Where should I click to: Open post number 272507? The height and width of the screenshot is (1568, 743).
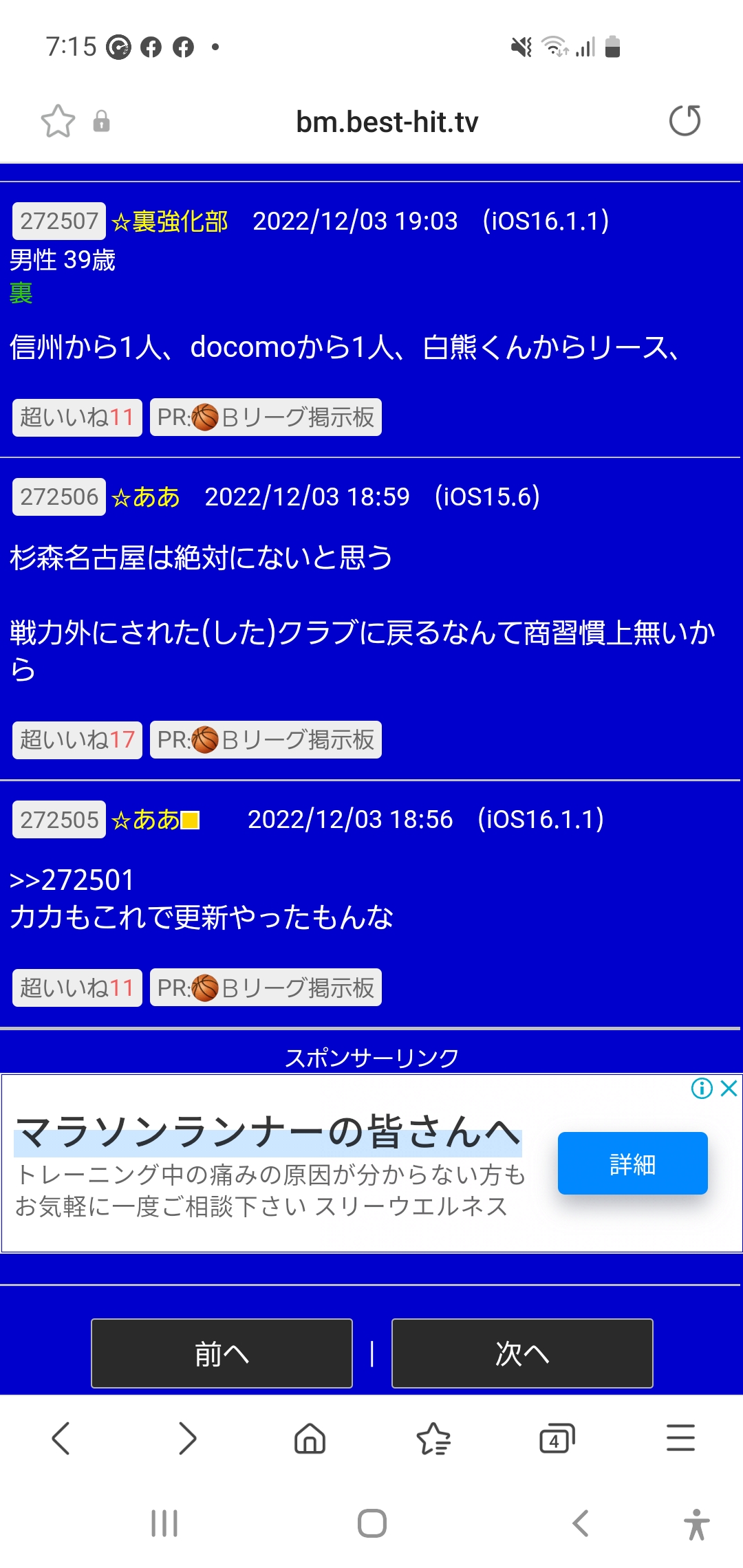tap(59, 221)
